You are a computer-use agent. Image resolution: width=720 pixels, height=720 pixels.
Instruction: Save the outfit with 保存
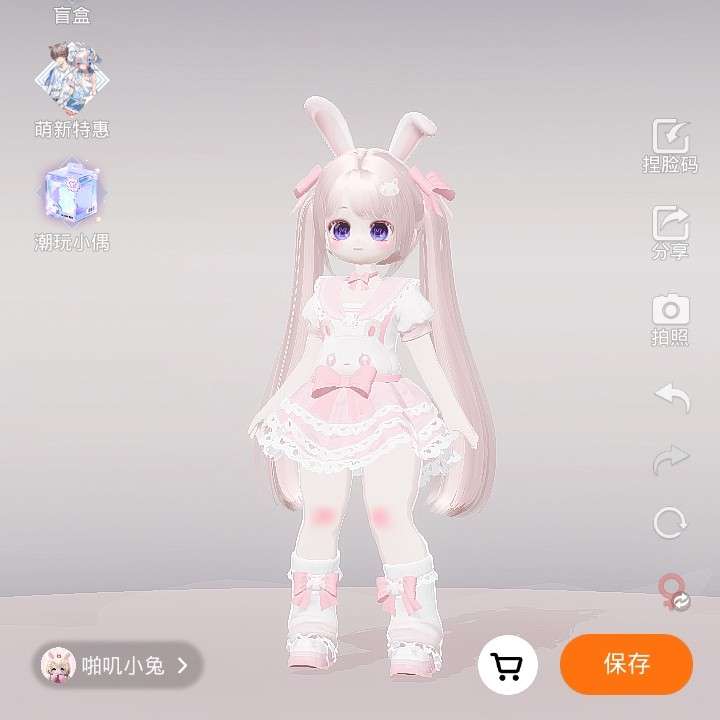(626, 664)
